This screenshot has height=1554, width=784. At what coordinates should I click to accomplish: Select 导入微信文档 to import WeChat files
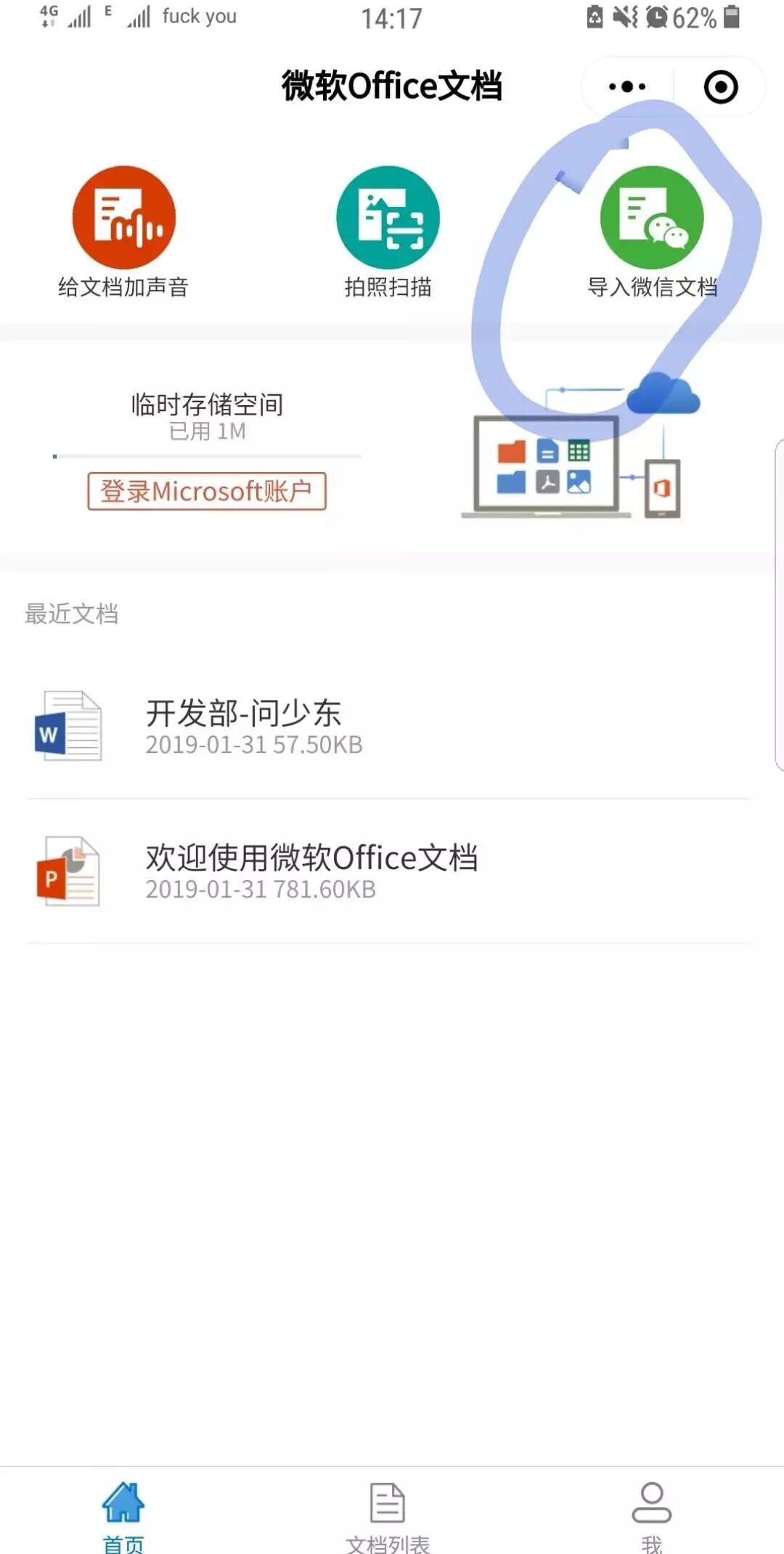[x=652, y=218]
